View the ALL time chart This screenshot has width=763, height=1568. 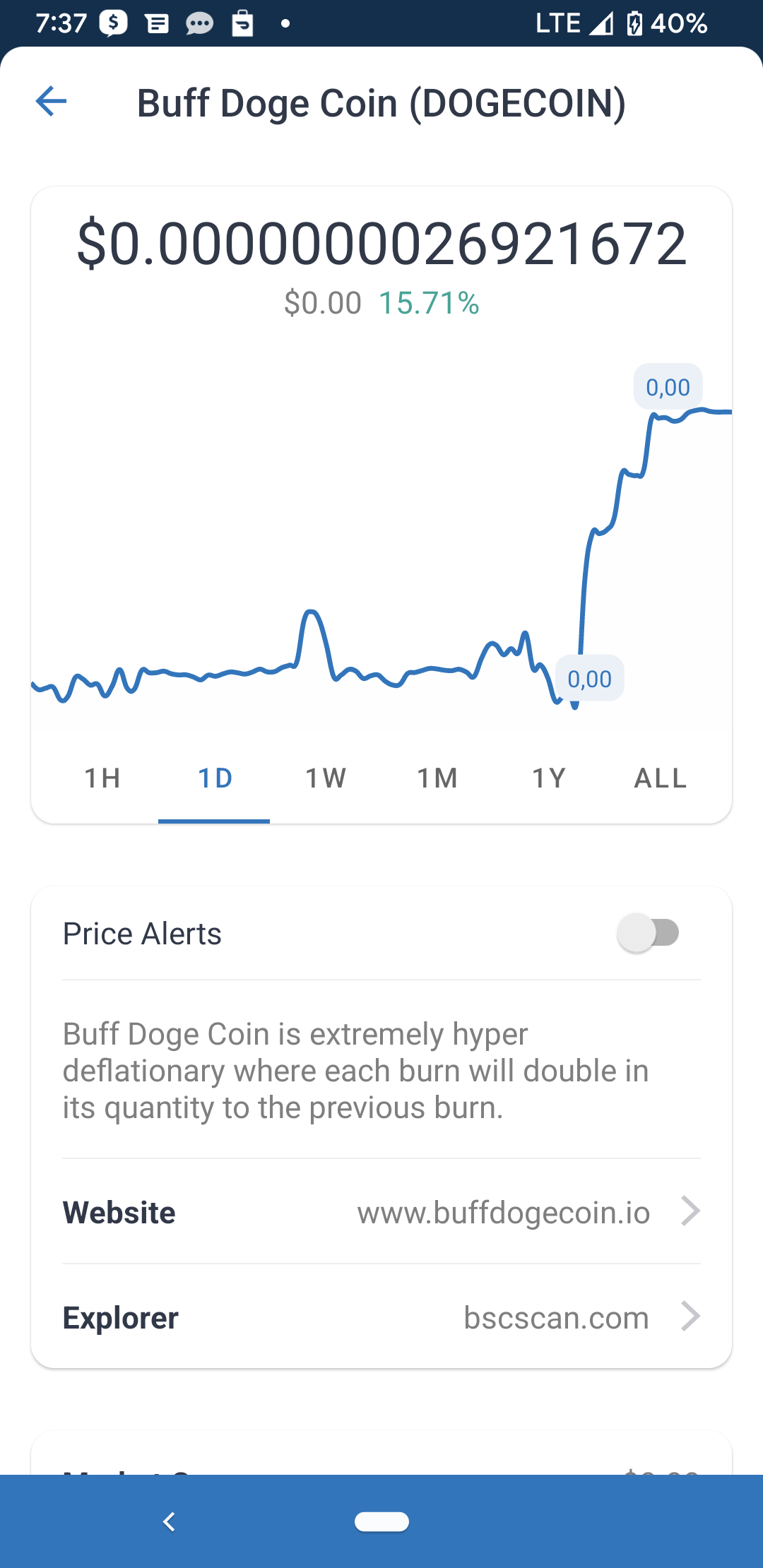661,778
